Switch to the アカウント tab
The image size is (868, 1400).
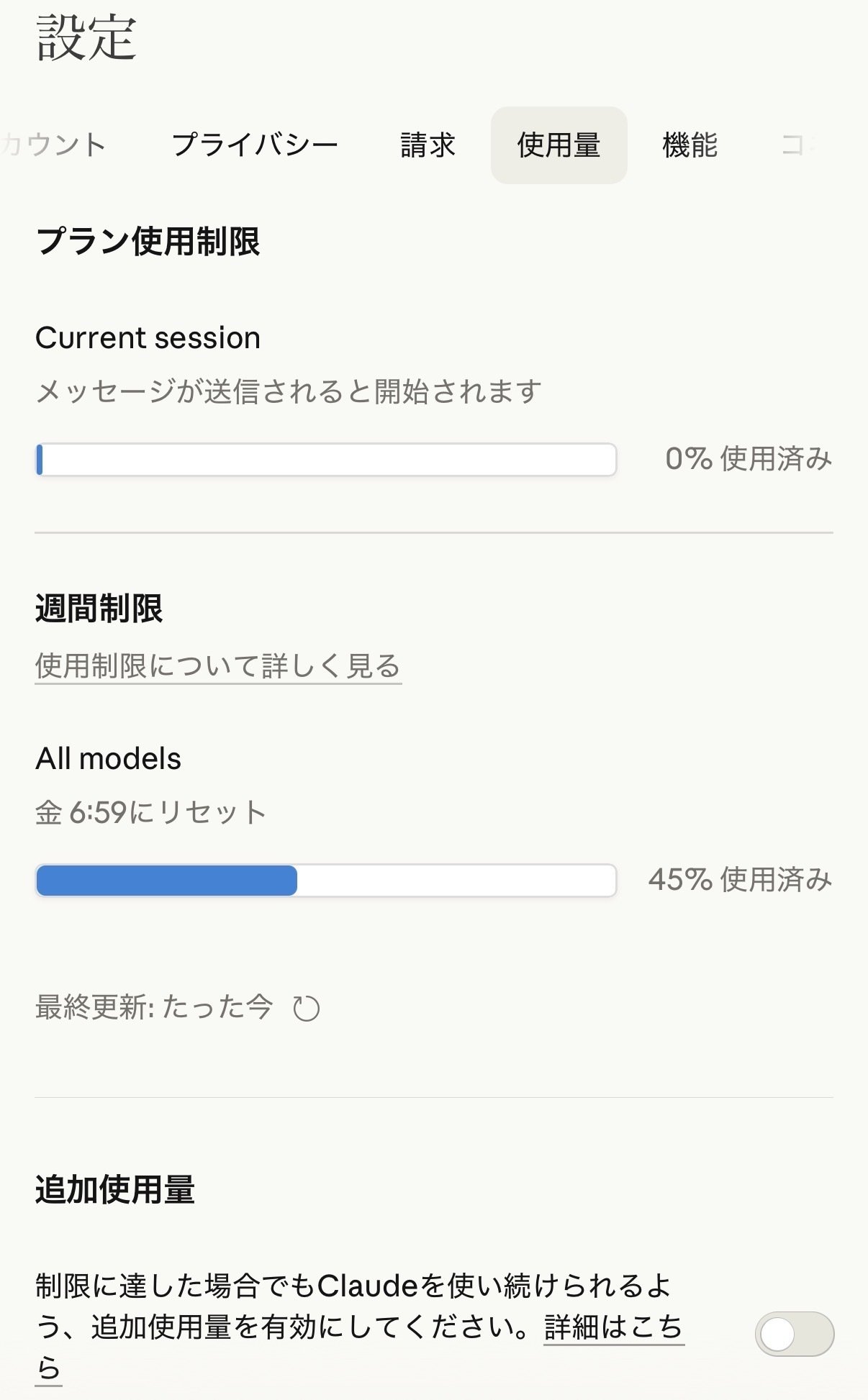[x=54, y=145]
